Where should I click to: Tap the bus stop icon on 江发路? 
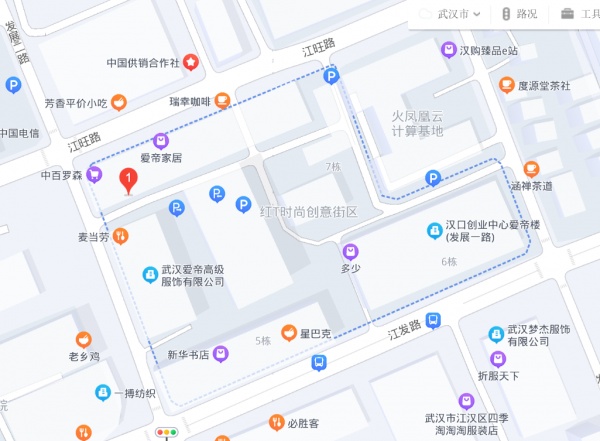click(x=433, y=320)
